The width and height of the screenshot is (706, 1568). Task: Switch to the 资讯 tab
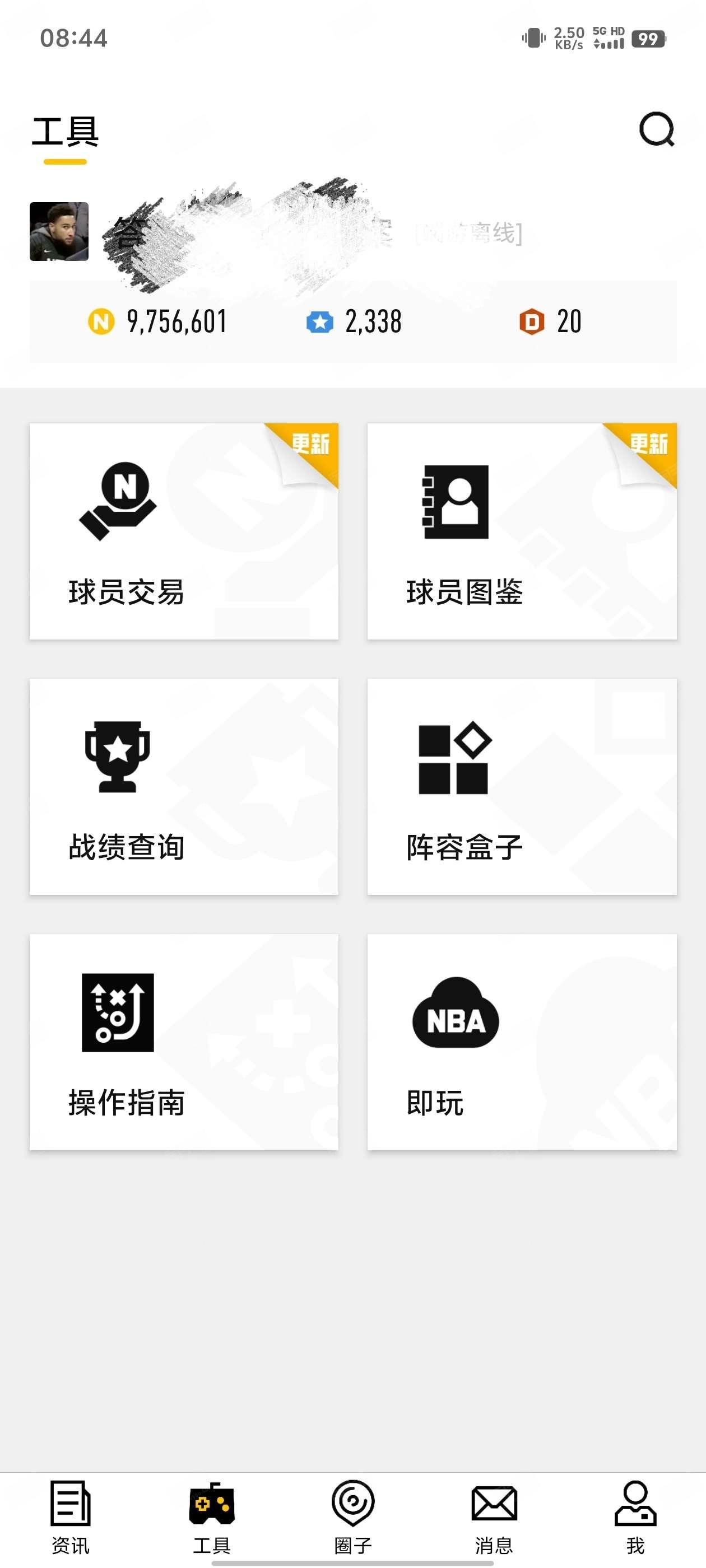pyautogui.click(x=71, y=1517)
